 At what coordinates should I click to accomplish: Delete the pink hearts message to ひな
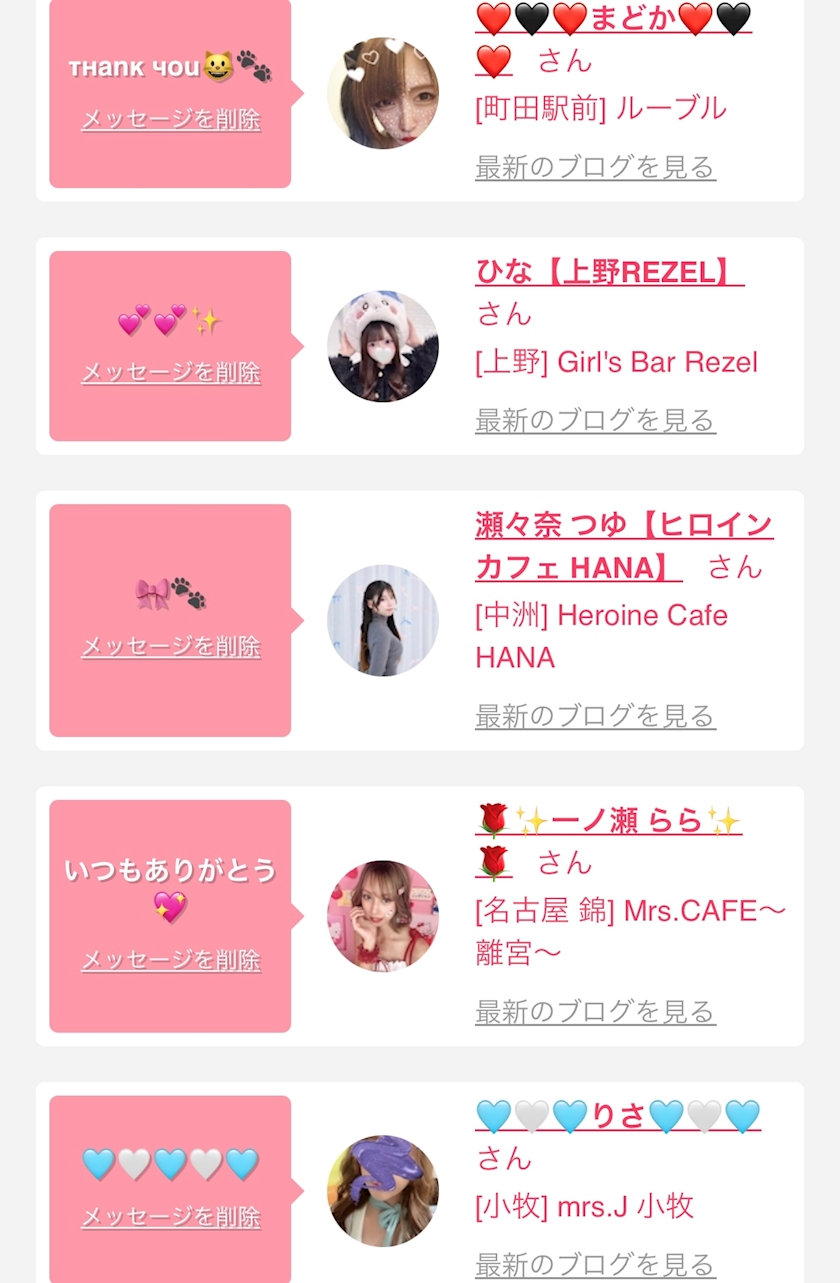pos(171,373)
